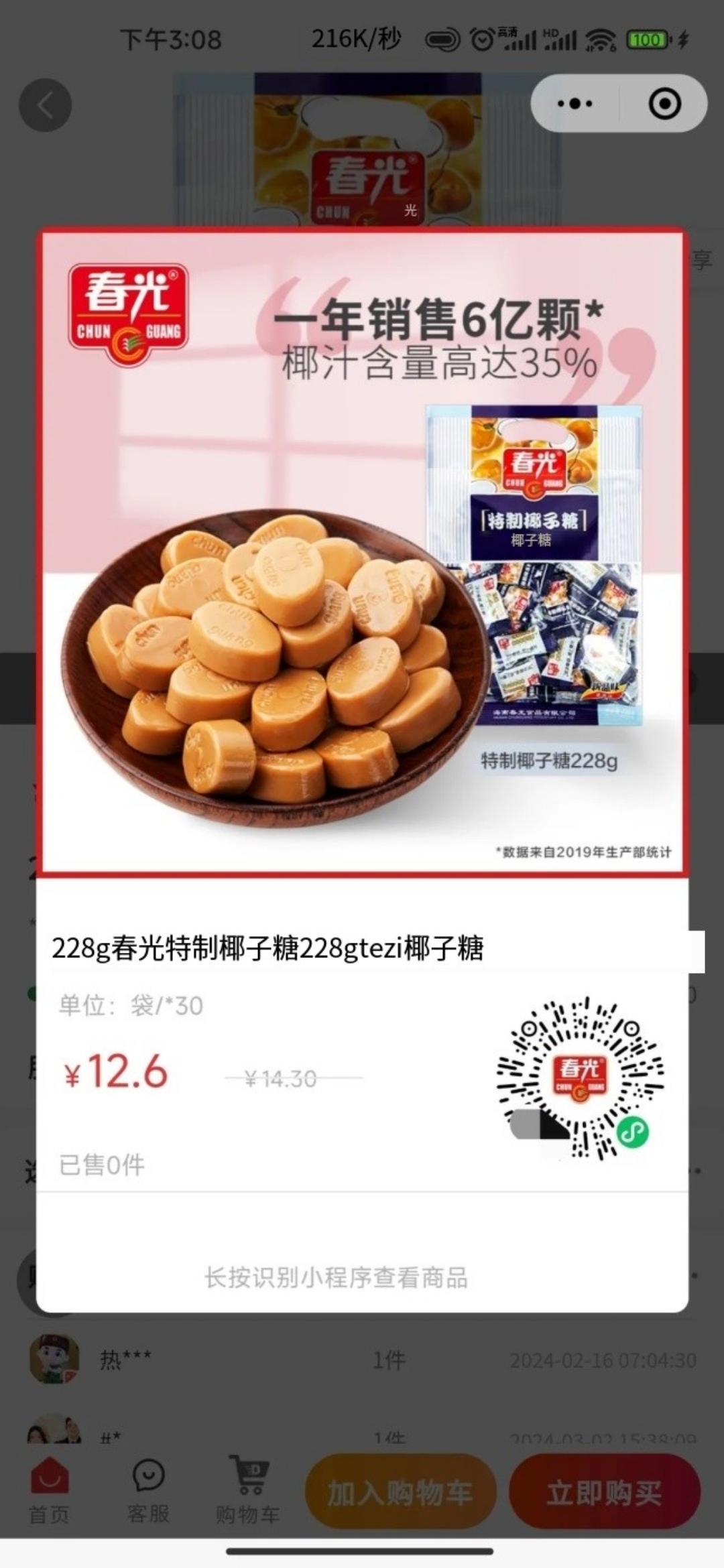This screenshot has height=1568, width=724.
Task: Open the 购物车 shopping cart
Action: point(247,1492)
